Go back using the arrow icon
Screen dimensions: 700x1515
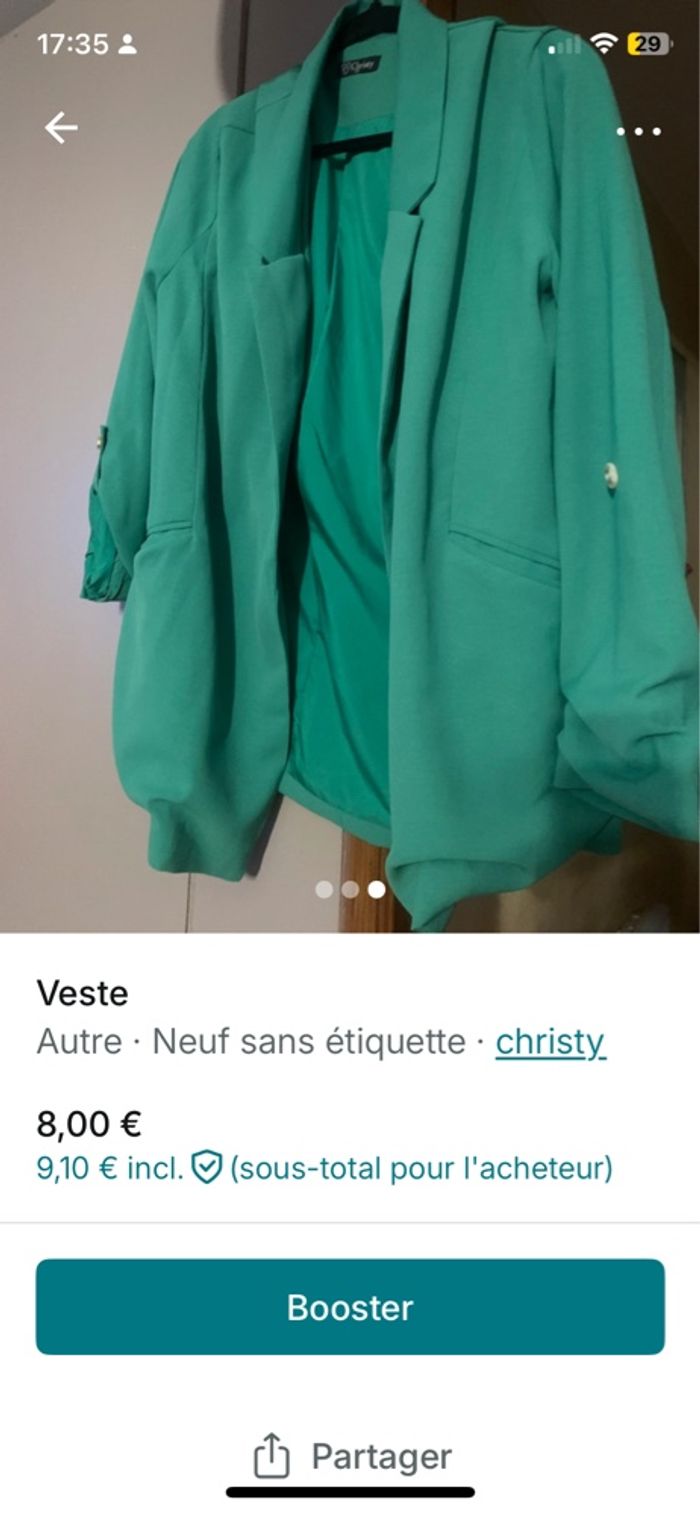61,128
